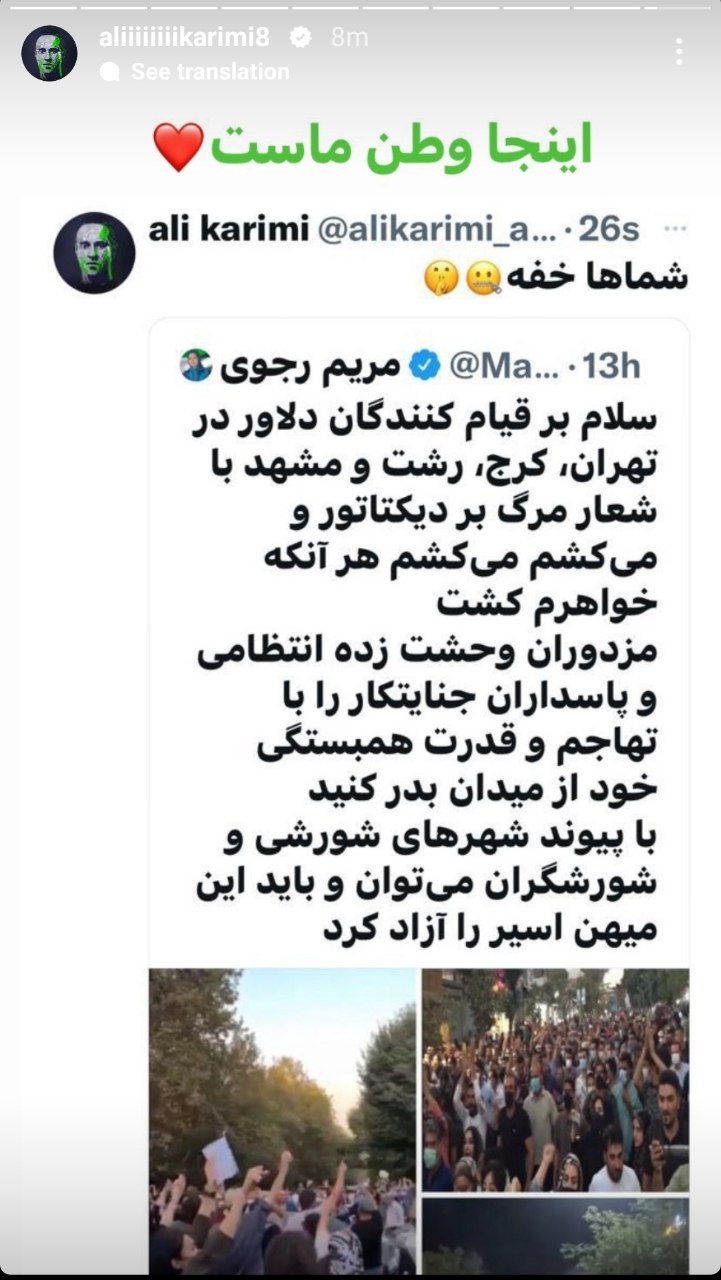Open the story's three-dot options menu

(x=679, y=52)
